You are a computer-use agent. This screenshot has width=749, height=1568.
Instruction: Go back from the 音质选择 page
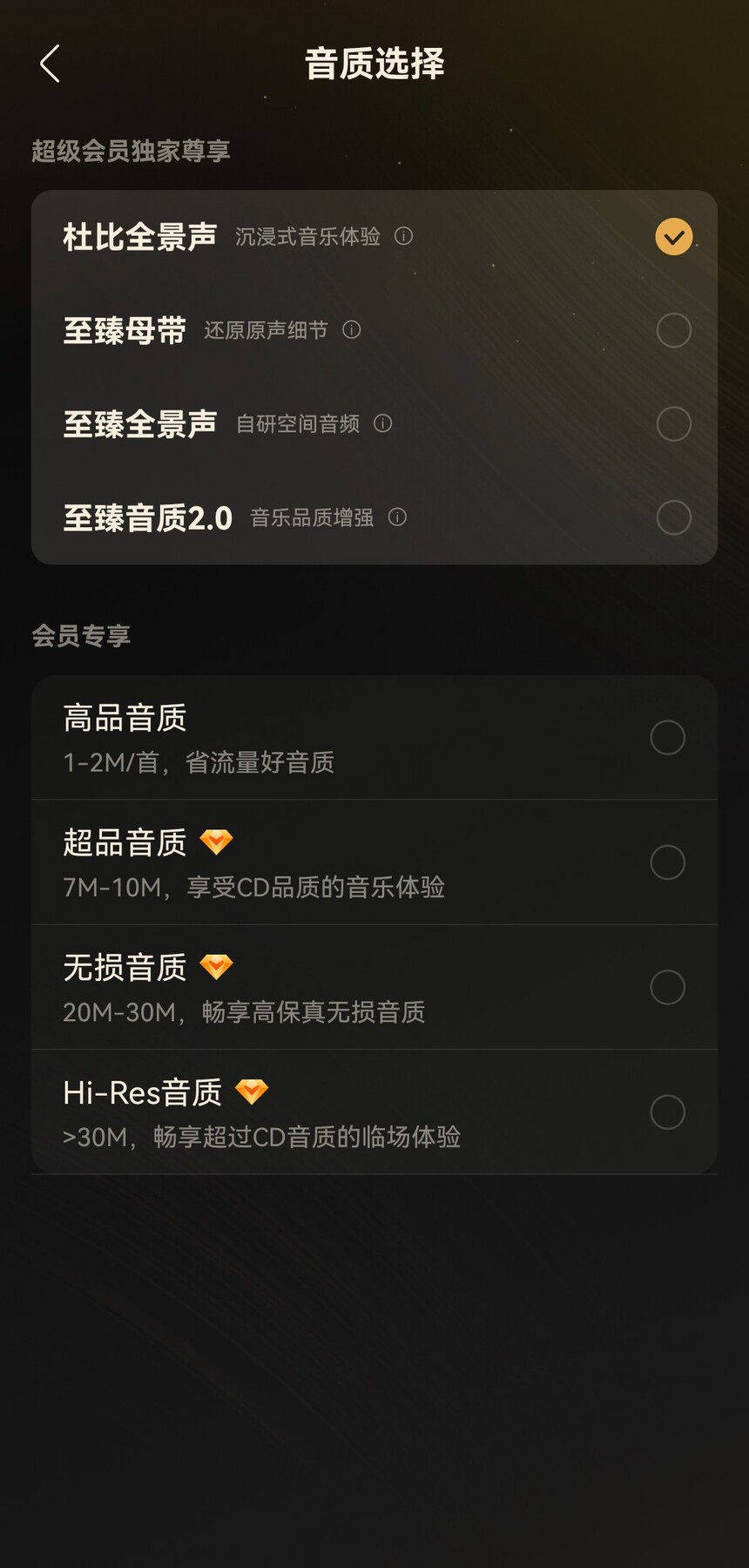tap(51, 64)
